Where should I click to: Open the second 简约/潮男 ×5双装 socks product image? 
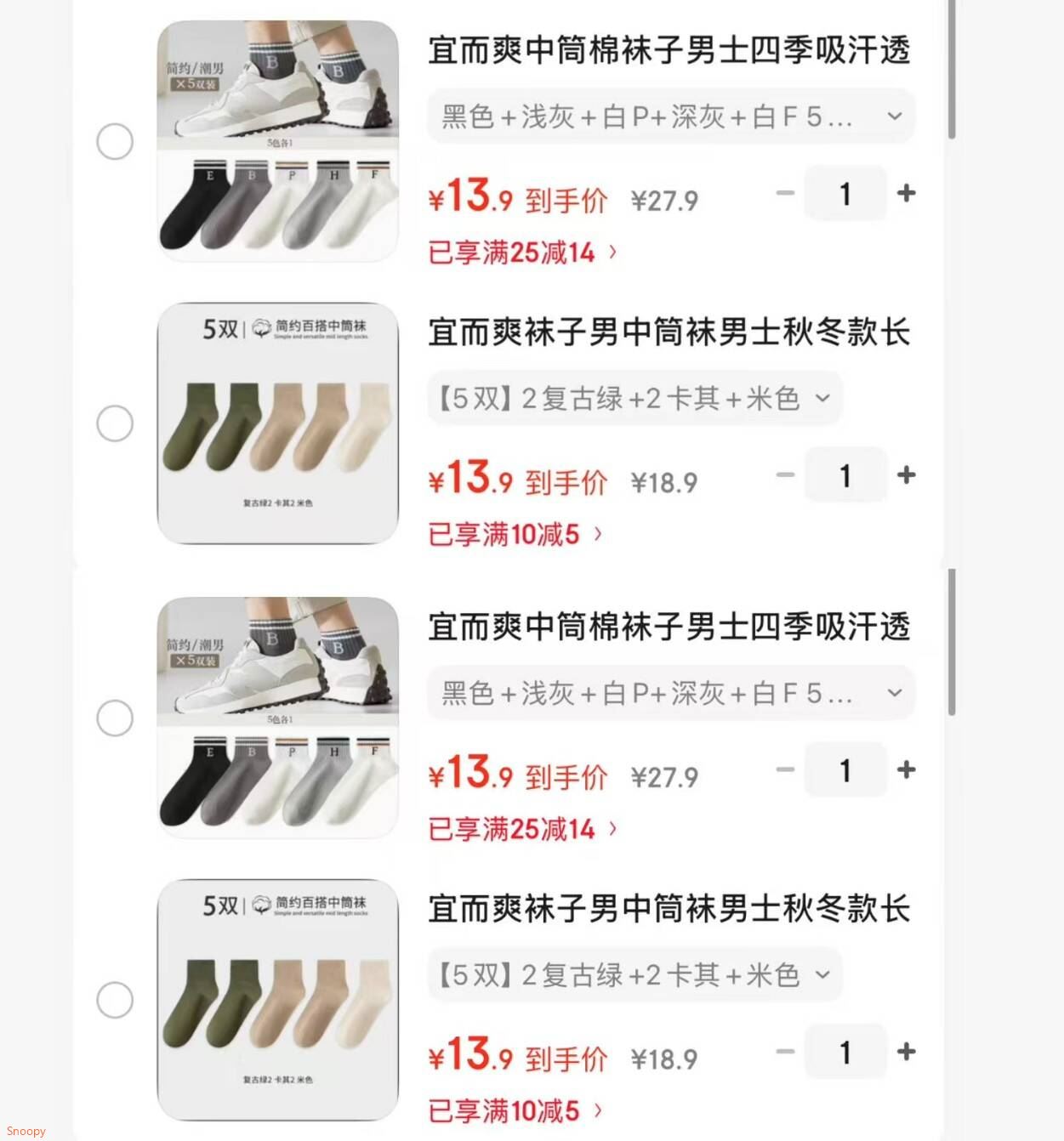click(x=278, y=717)
